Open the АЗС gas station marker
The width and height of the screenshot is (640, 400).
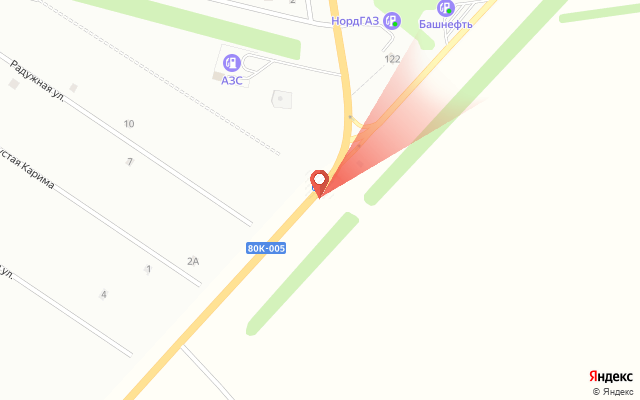click(x=232, y=63)
